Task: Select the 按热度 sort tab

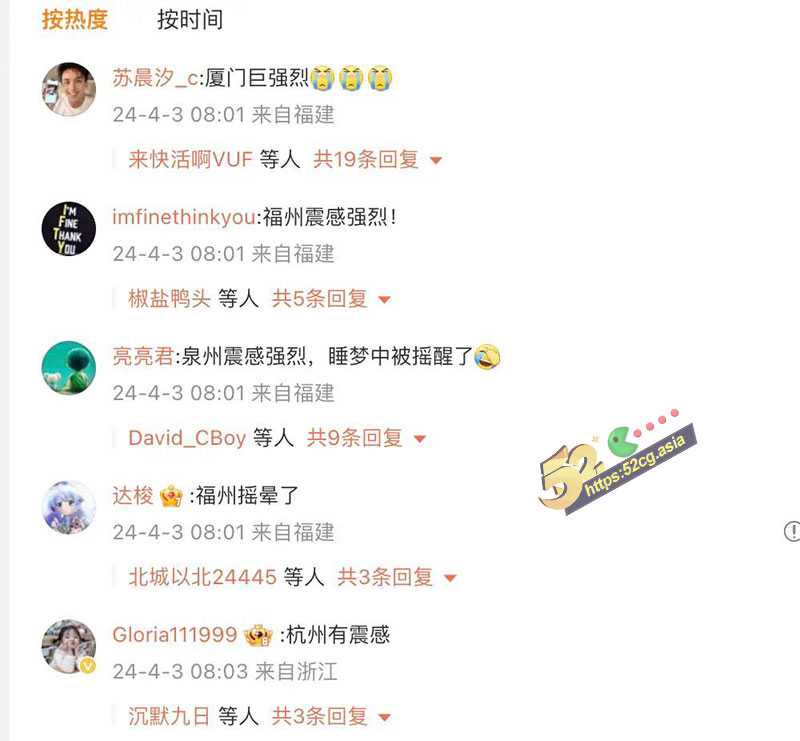Action: click(x=74, y=19)
